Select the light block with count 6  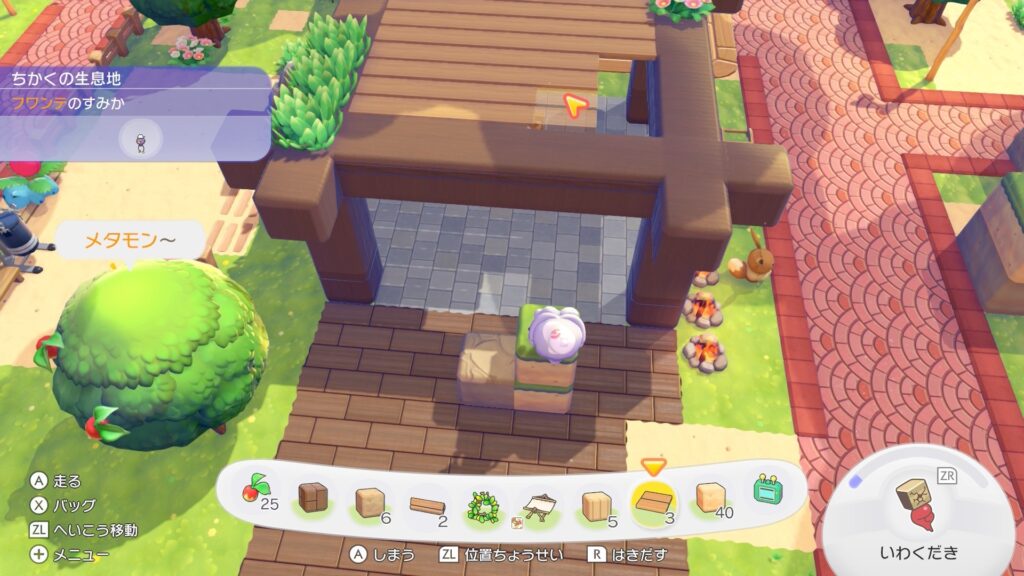pyautogui.click(x=370, y=500)
